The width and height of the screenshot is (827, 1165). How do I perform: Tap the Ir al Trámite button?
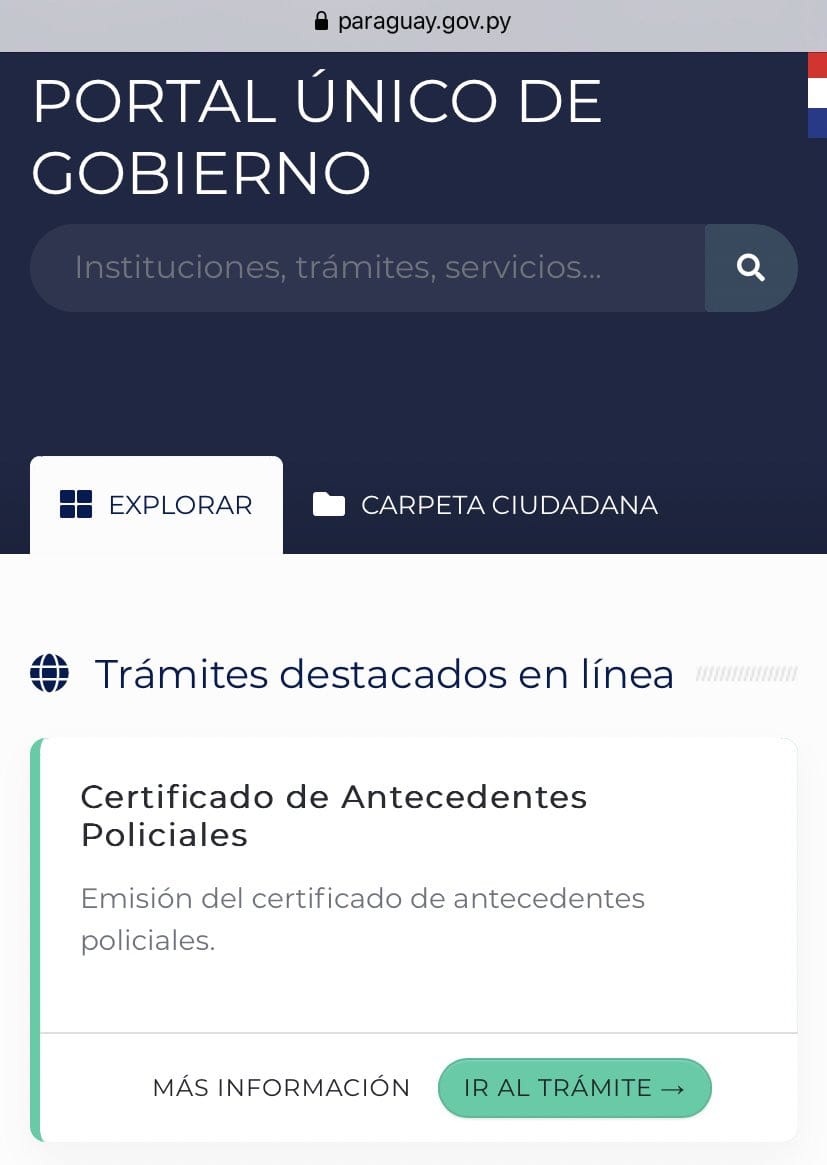tap(574, 1088)
